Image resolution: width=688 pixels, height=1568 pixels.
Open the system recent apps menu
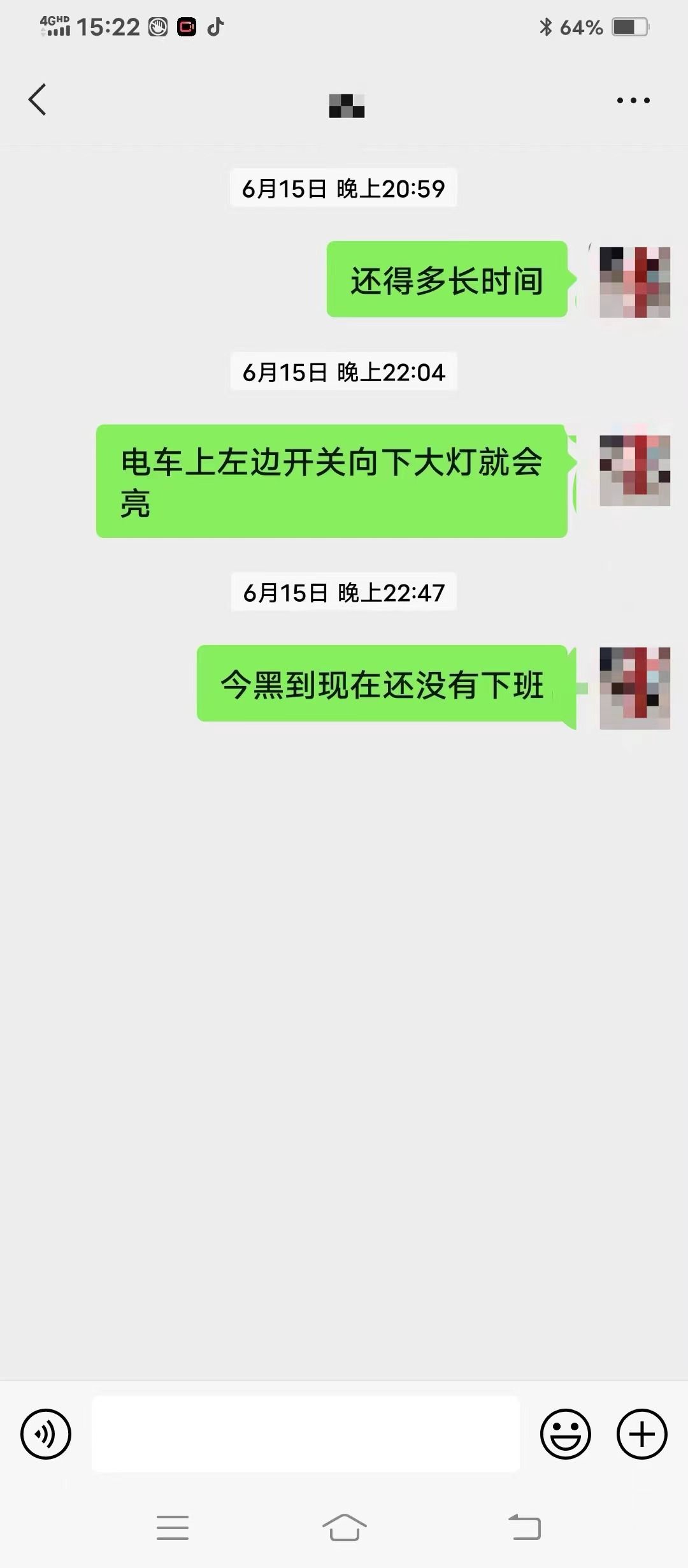click(x=173, y=1527)
